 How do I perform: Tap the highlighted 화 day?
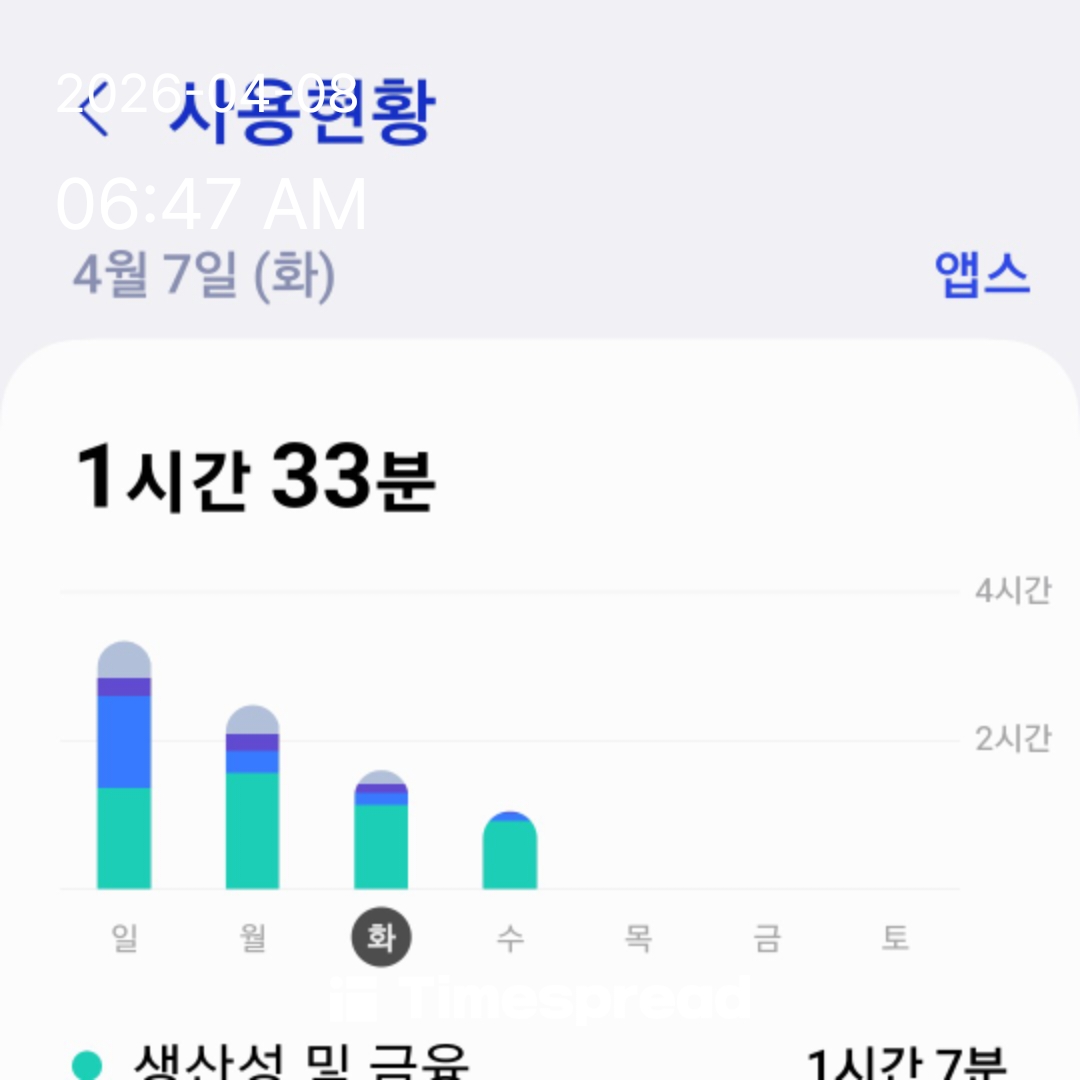point(381,938)
